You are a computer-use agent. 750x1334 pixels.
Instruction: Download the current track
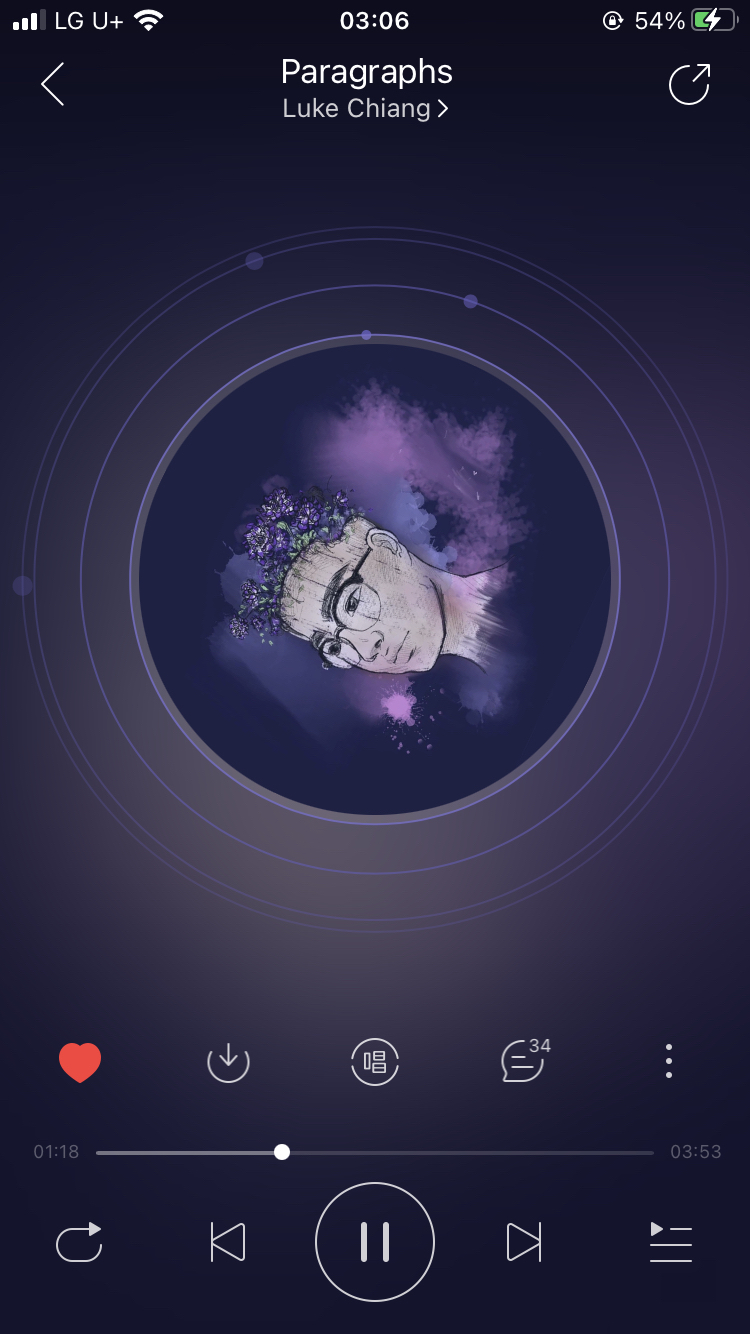pos(228,1062)
